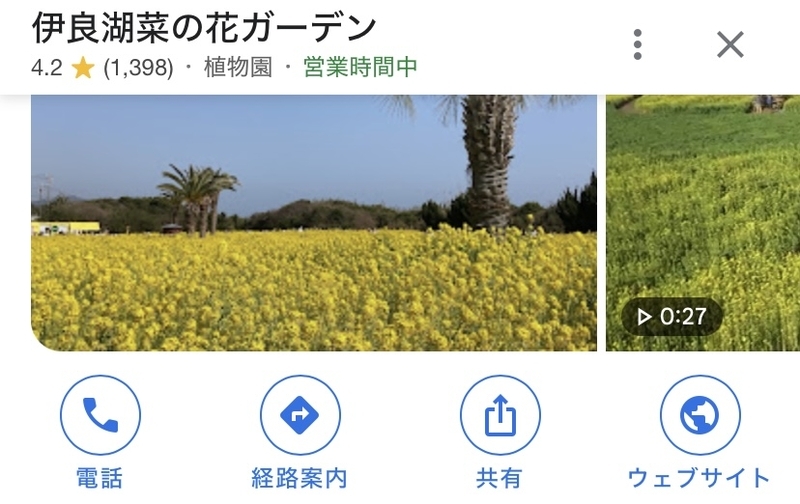Close the place details panel
Viewport: 800px width, 504px height.
(731, 44)
